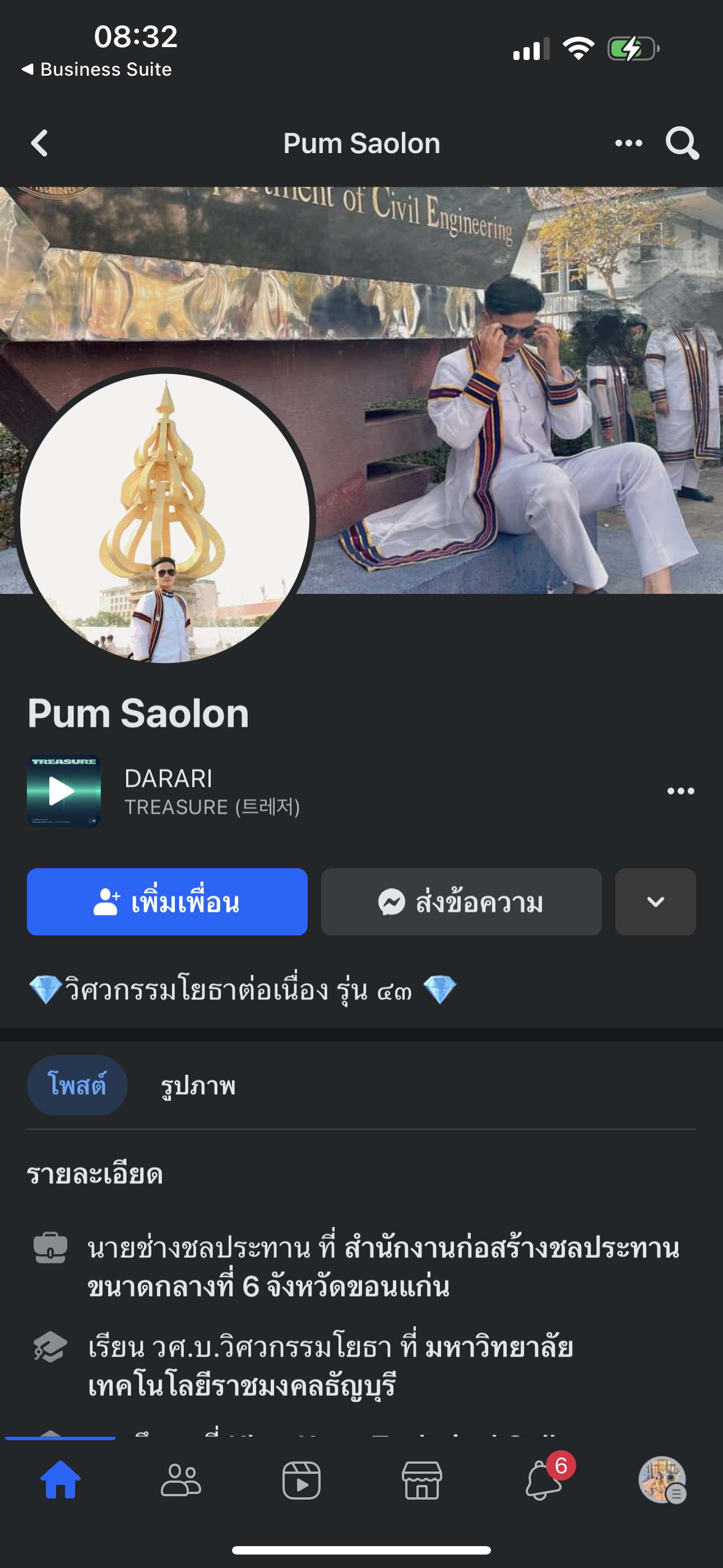The height and width of the screenshot is (1568, 723).
Task: Open the top bar three-dot menu
Action: (628, 144)
